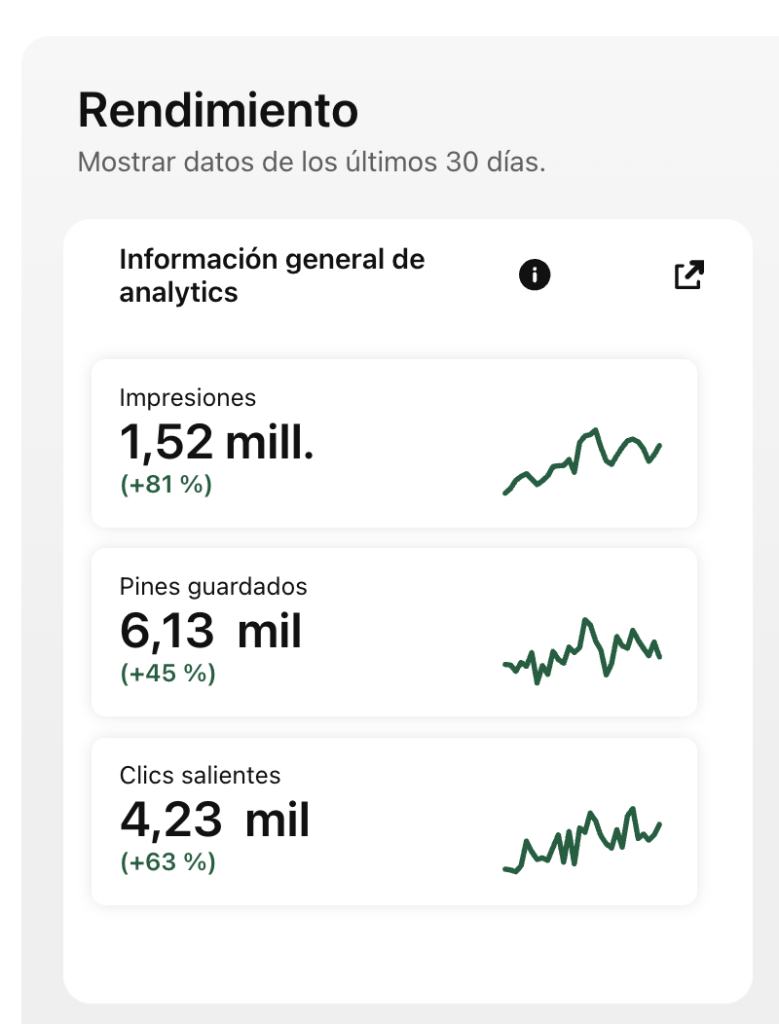This screenshot has height=1024, width=779.
Task: Tap the info icon beside analytics heading
Action: (x=535, y=275)
